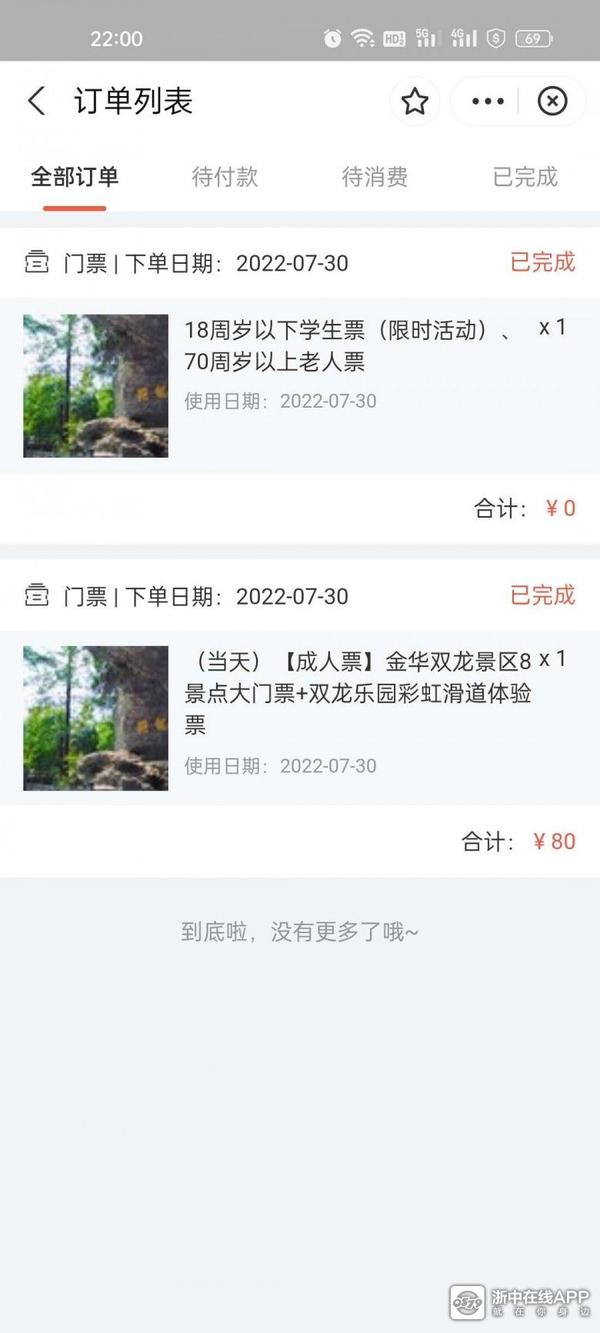Go back from the 订单列表 page
This screenshot has width=600, height=1333.
pos(37,101)
